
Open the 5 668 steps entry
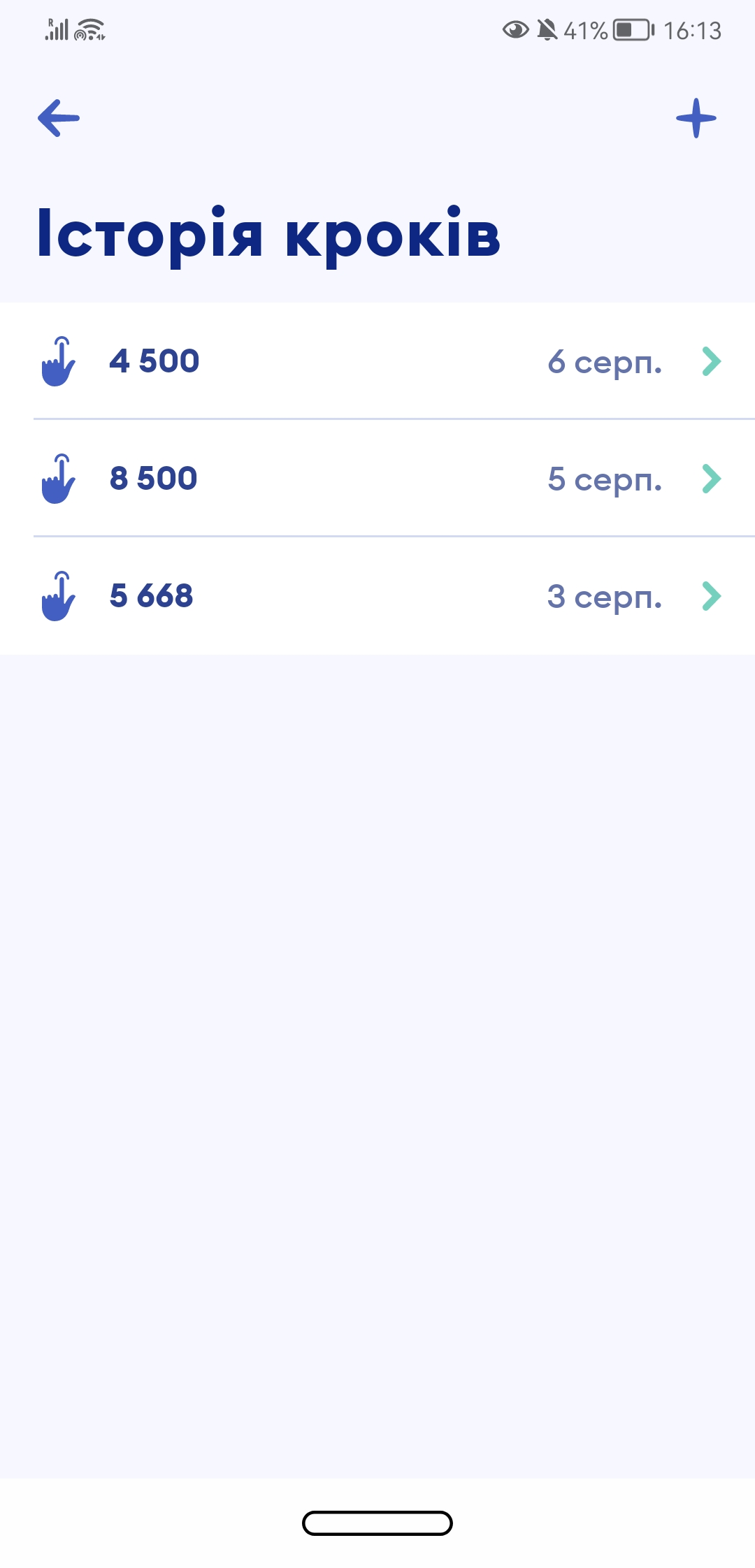pyautogui.click(x=377, y=596)
